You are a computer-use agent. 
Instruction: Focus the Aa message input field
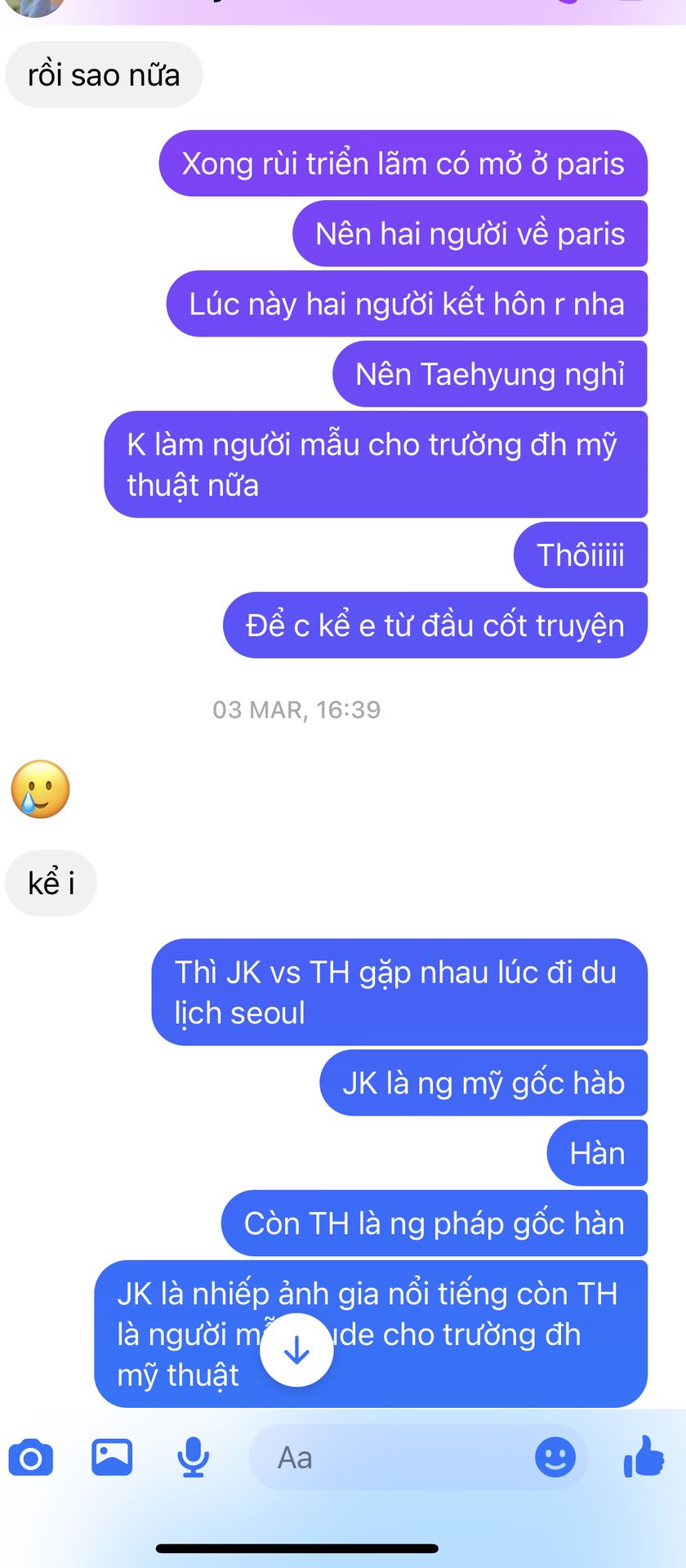pos(392,1458)
